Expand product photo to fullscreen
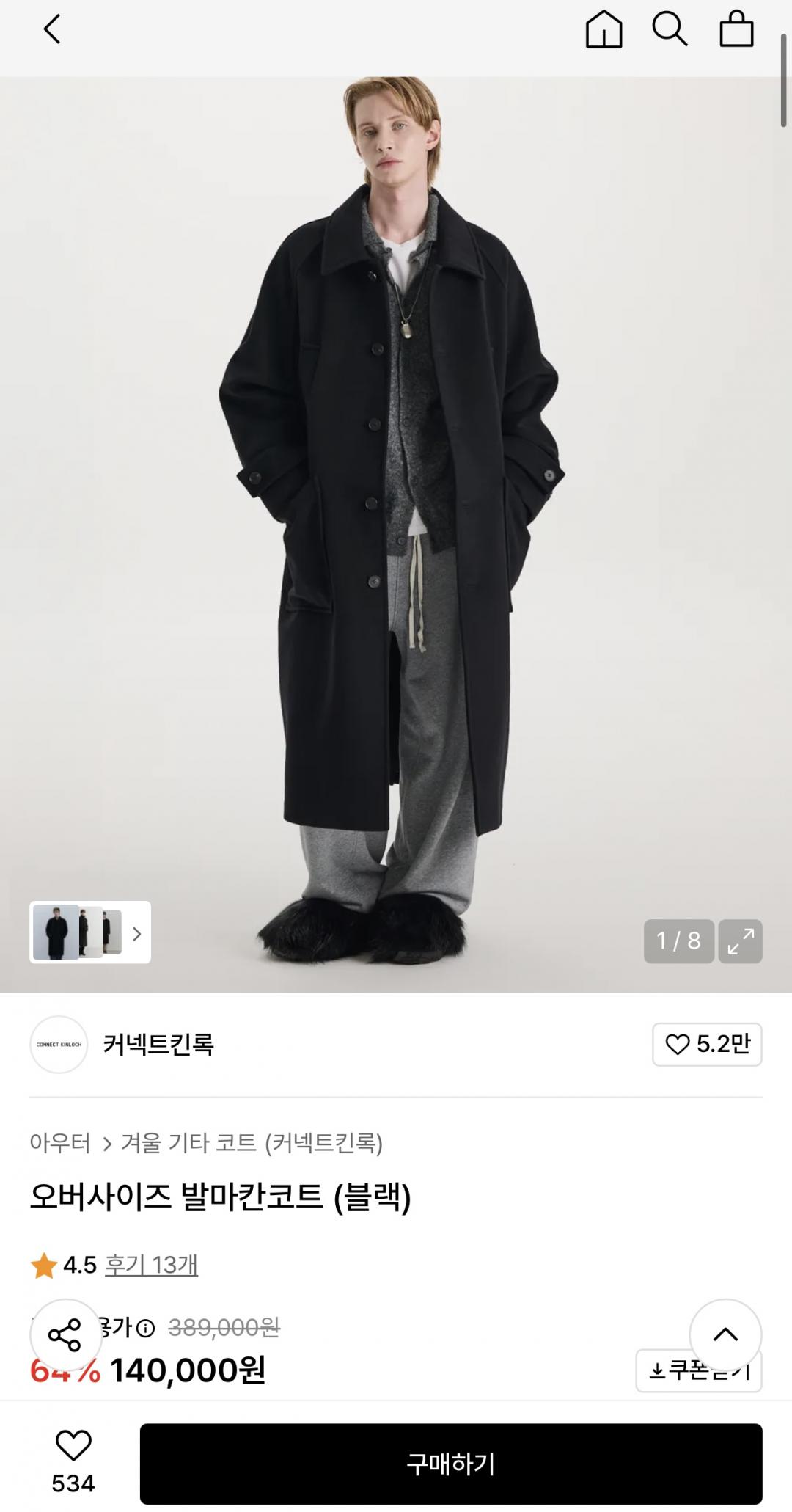This screenshot has width=792, height=1512. [x=740, y=941]
